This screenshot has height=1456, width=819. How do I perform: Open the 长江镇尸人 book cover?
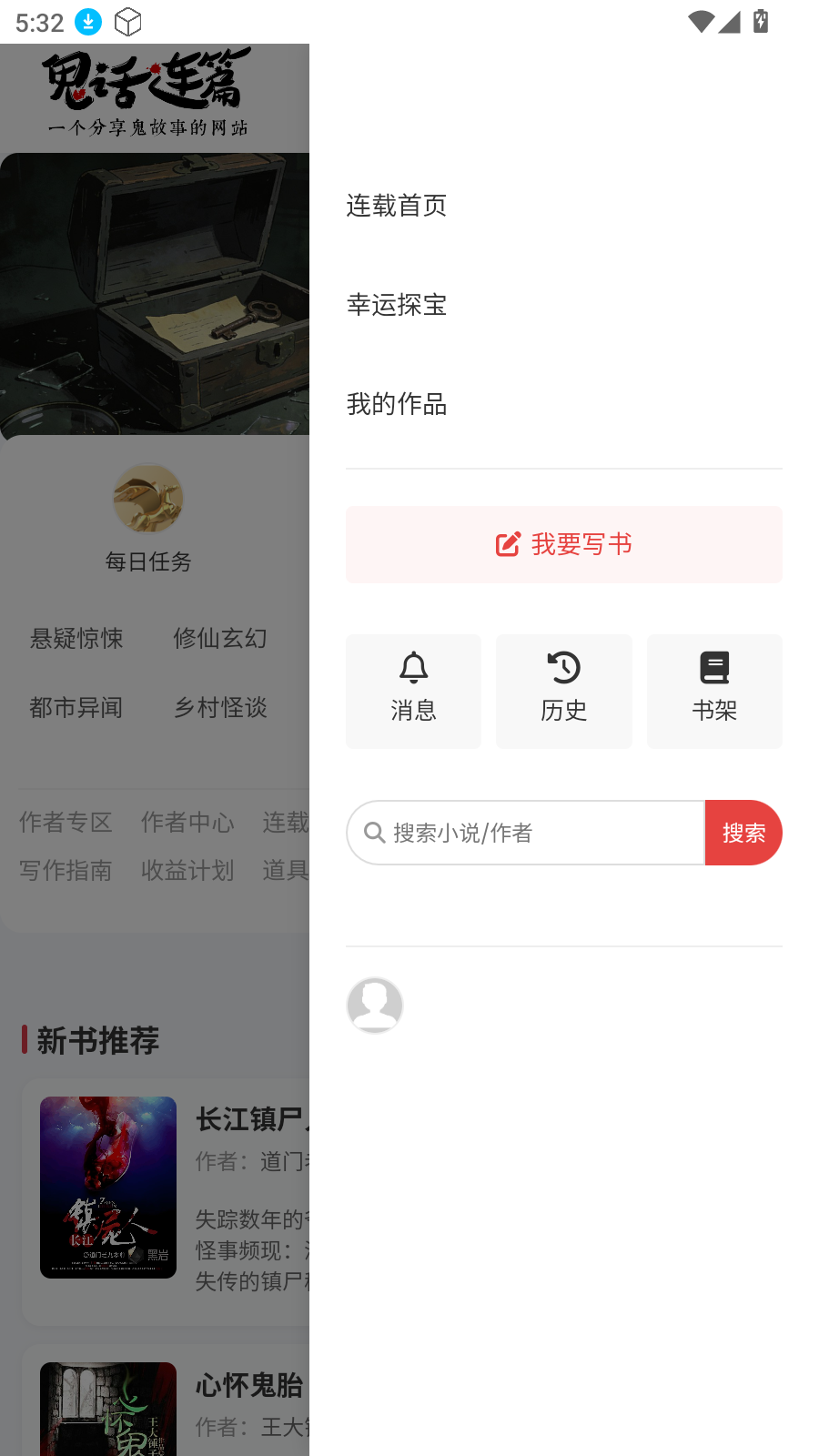pos(107,1188)
